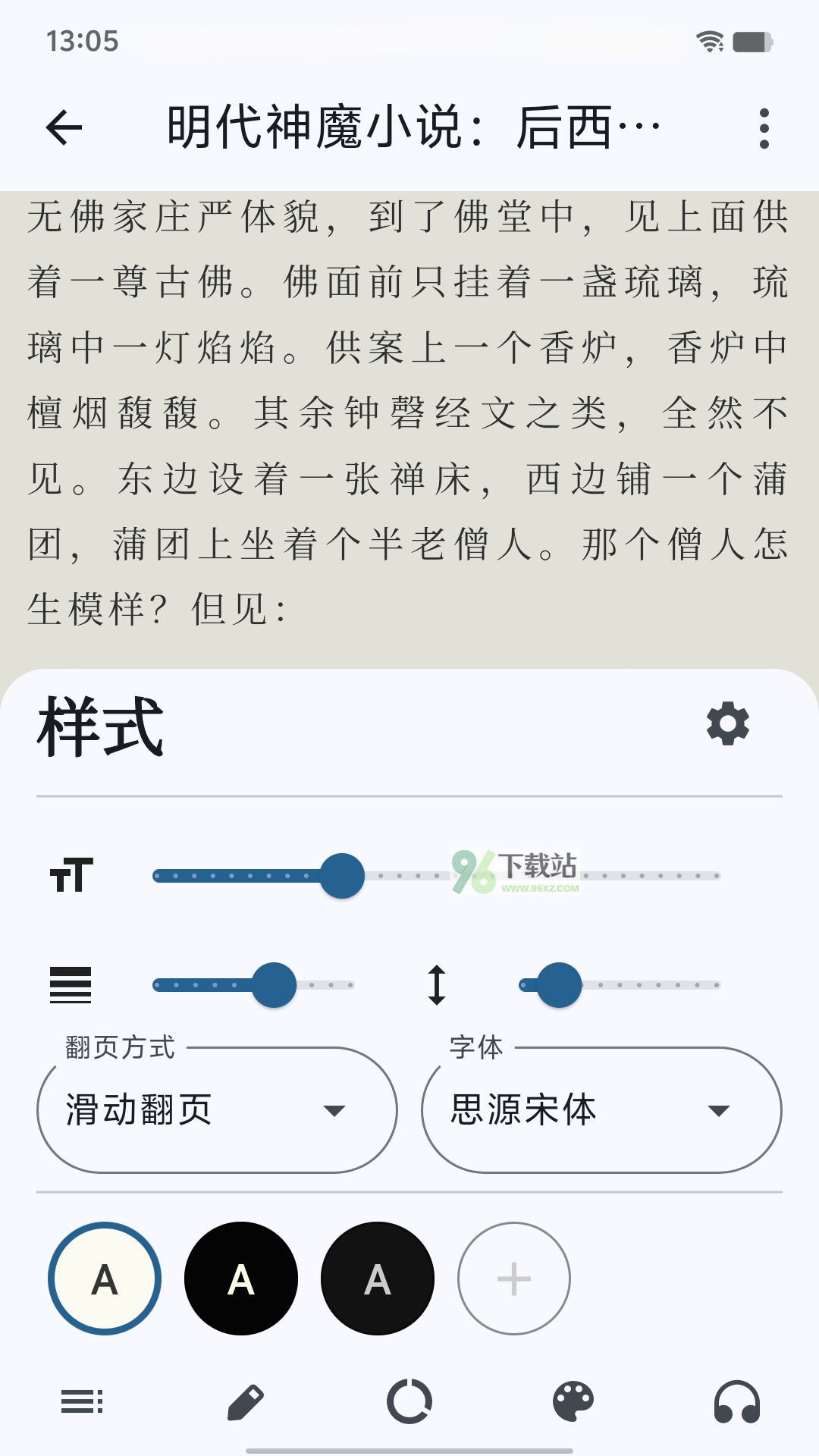Select the chapter title 明代神魔小说
Screen dimensions: 819x1456
pos(413,125)
